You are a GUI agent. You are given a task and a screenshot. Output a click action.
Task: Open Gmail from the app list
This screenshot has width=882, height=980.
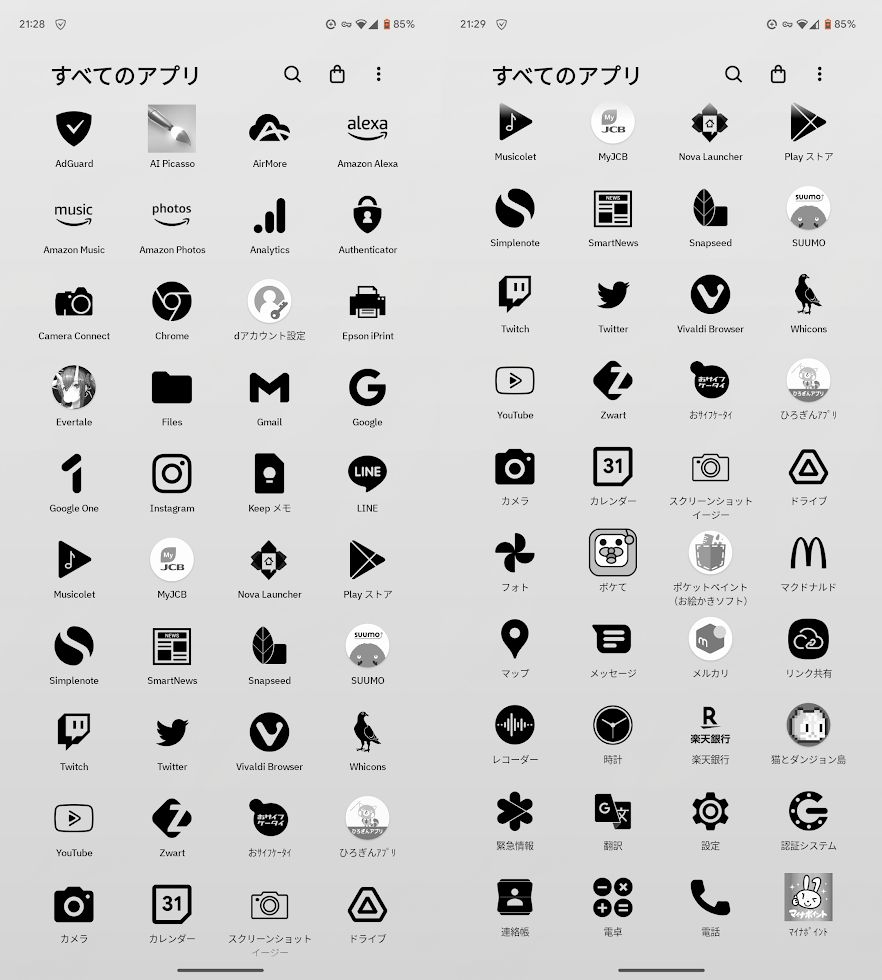click(269, 387)
